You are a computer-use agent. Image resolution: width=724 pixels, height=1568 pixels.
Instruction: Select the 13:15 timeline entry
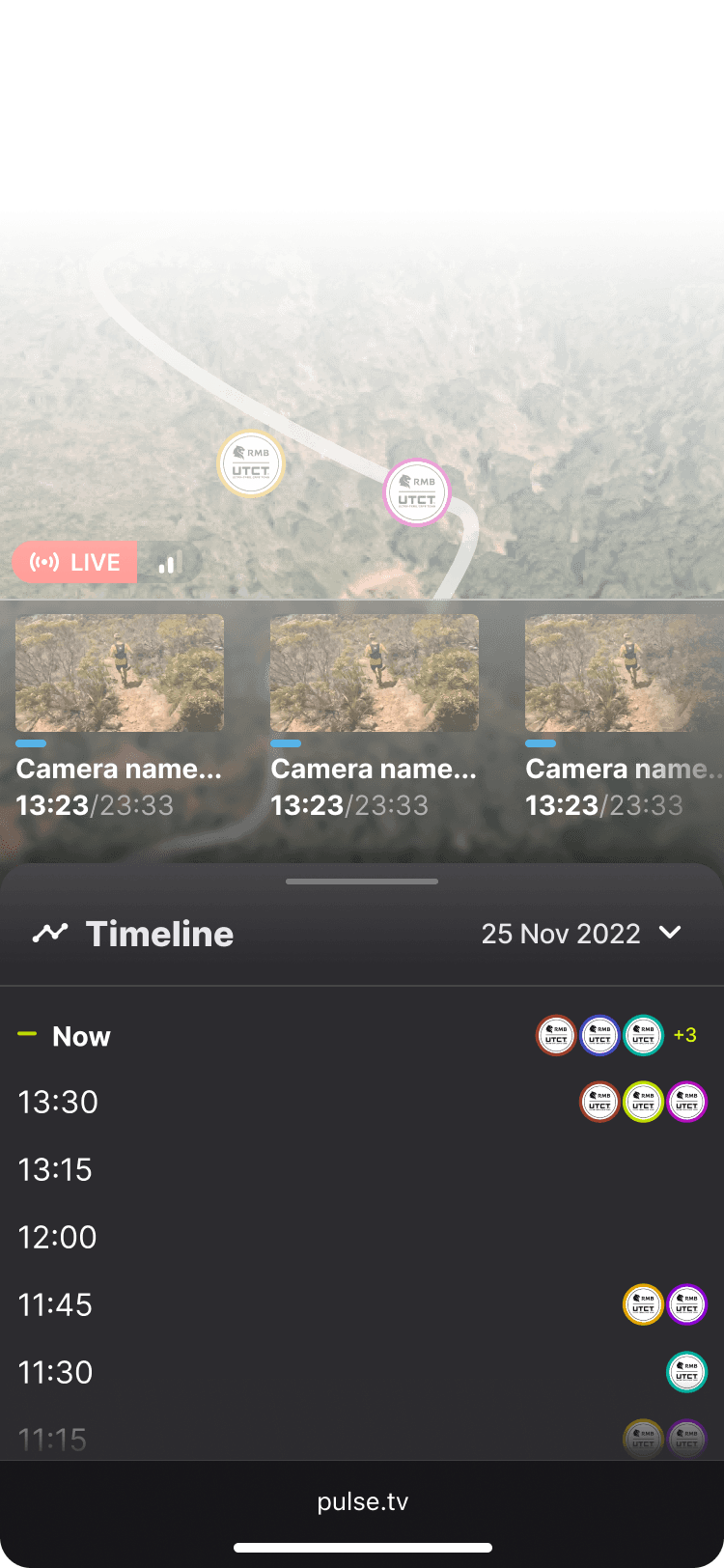[x=362, y=1169]
